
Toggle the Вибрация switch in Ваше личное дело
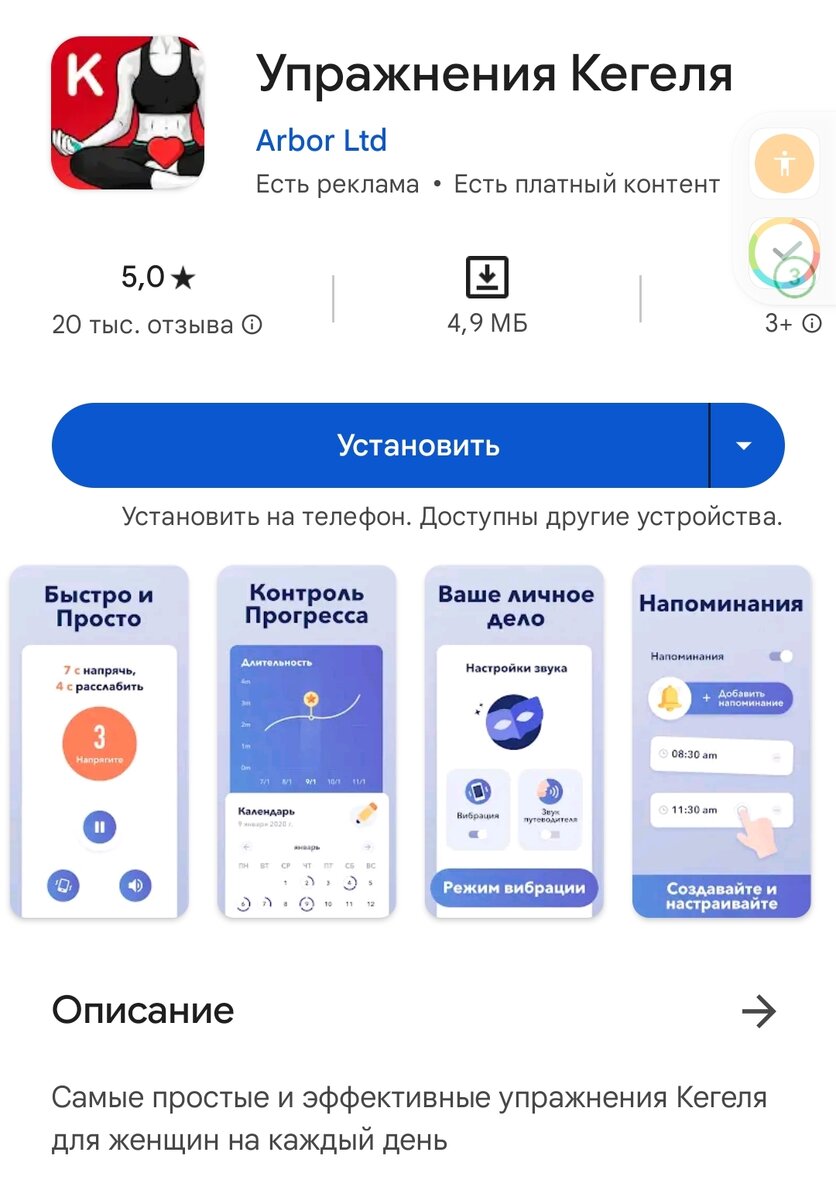[x=479, y=833]
